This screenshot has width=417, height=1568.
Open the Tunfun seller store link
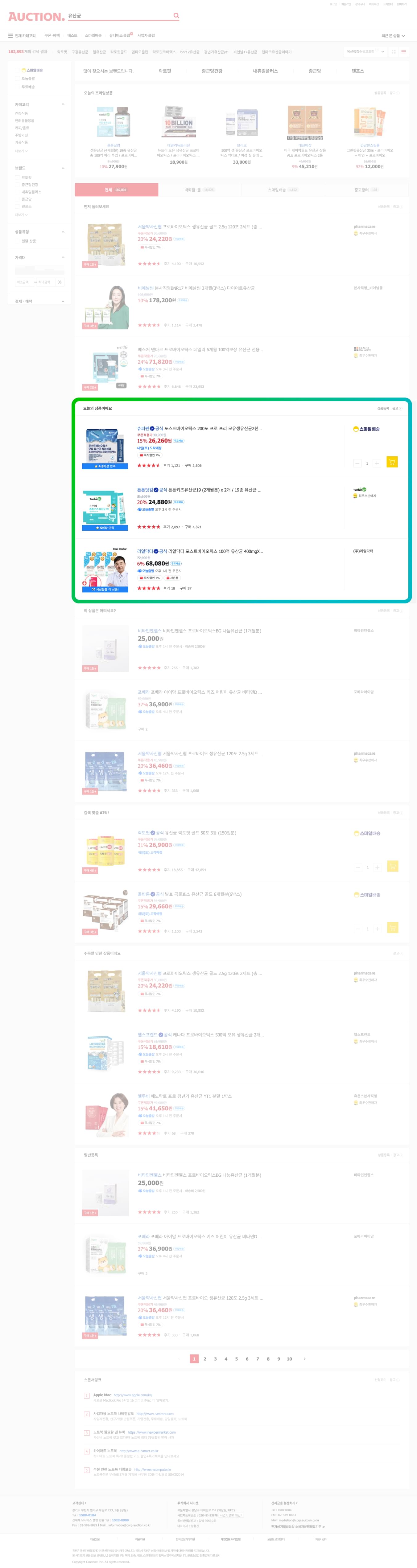(x=360, y=489)
